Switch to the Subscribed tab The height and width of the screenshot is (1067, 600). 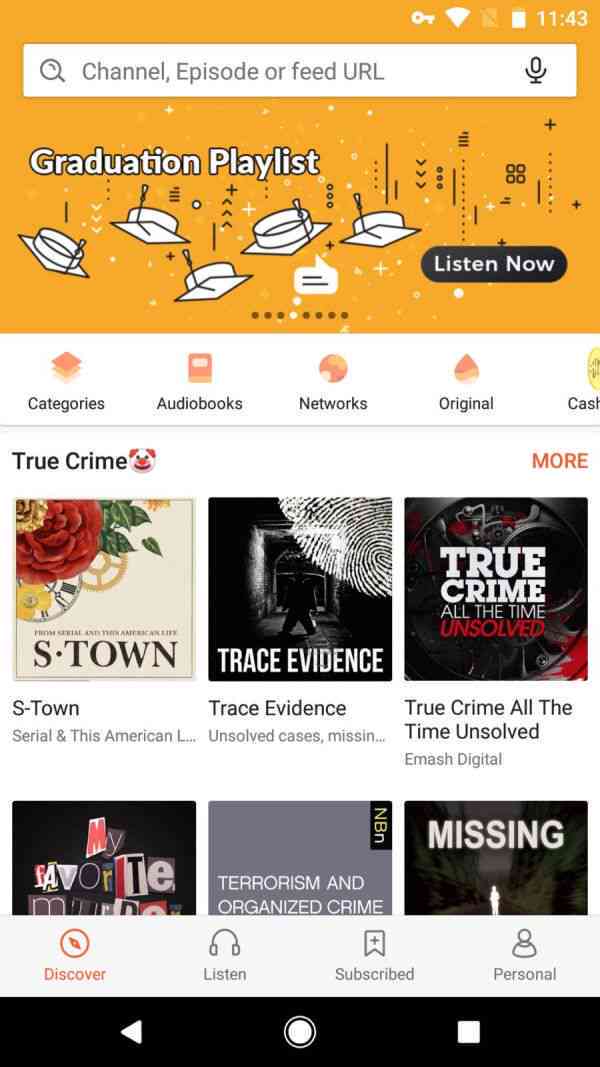coord(374,955)
